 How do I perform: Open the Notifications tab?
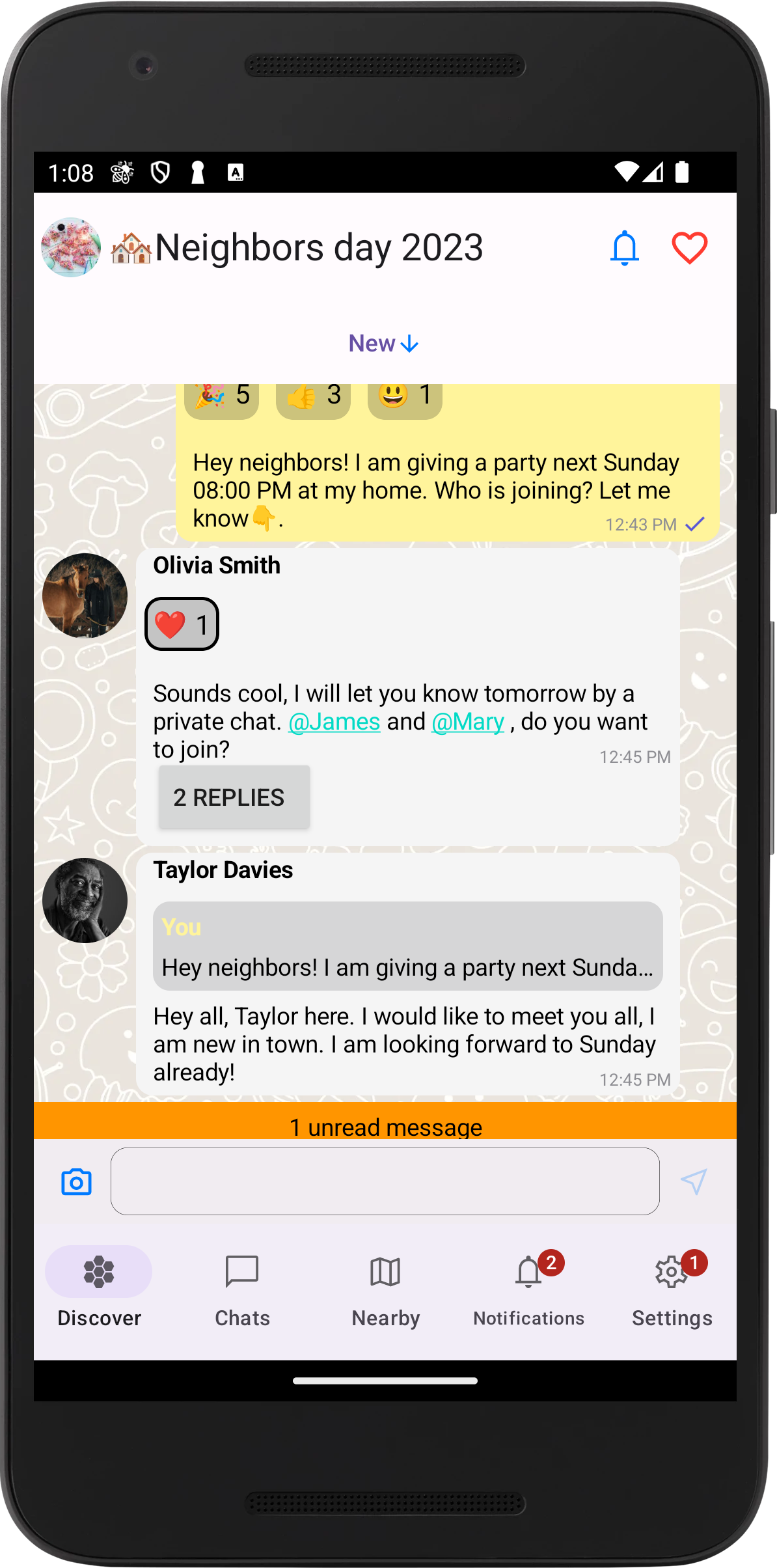click(528, 1289)
